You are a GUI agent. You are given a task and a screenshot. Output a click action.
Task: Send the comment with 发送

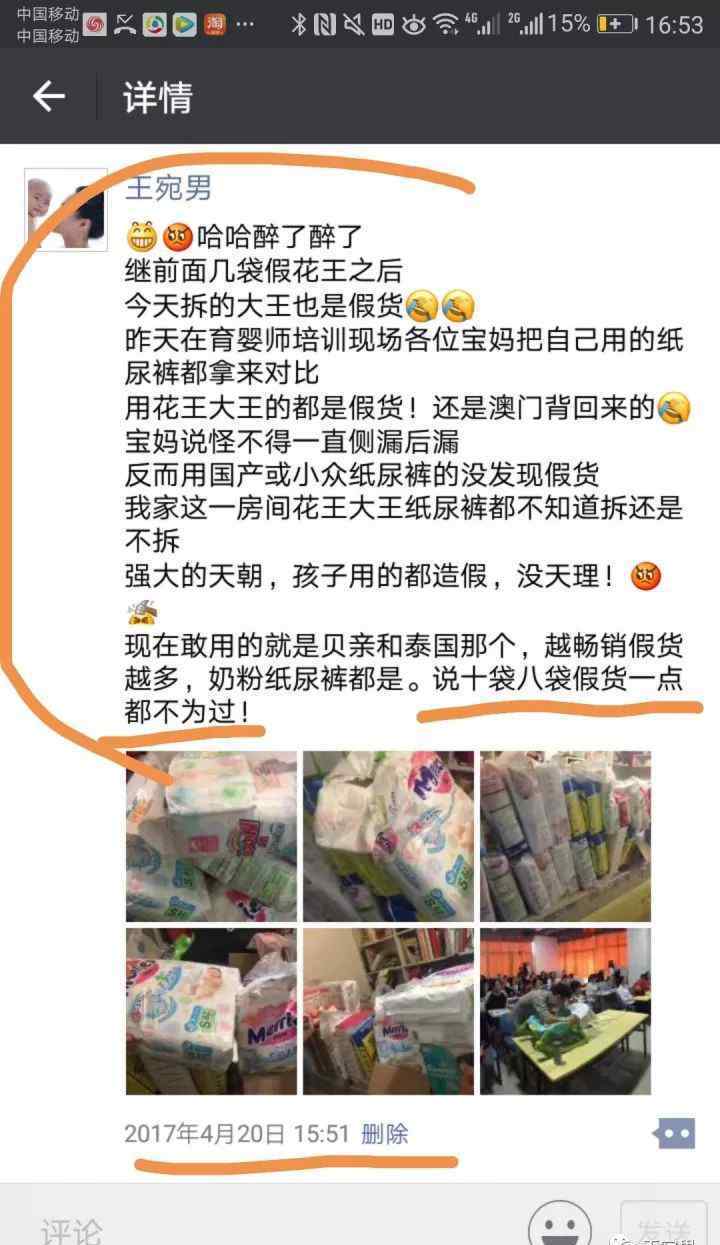(665, 1228)
